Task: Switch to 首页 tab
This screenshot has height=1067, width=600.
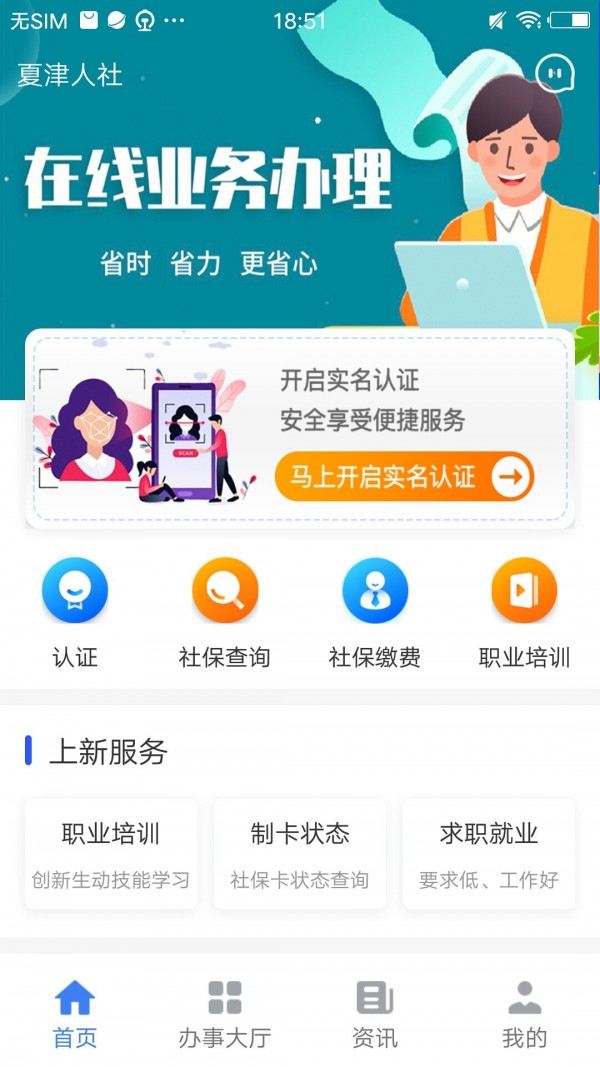Action: tap(75, 1013)
